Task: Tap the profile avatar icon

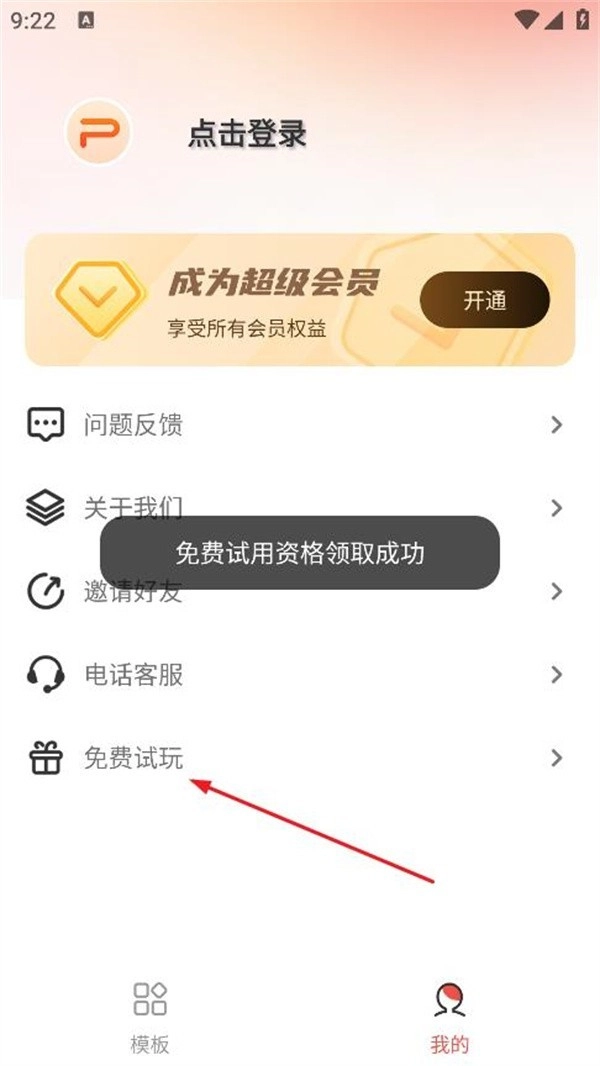Action: (98, 132)
